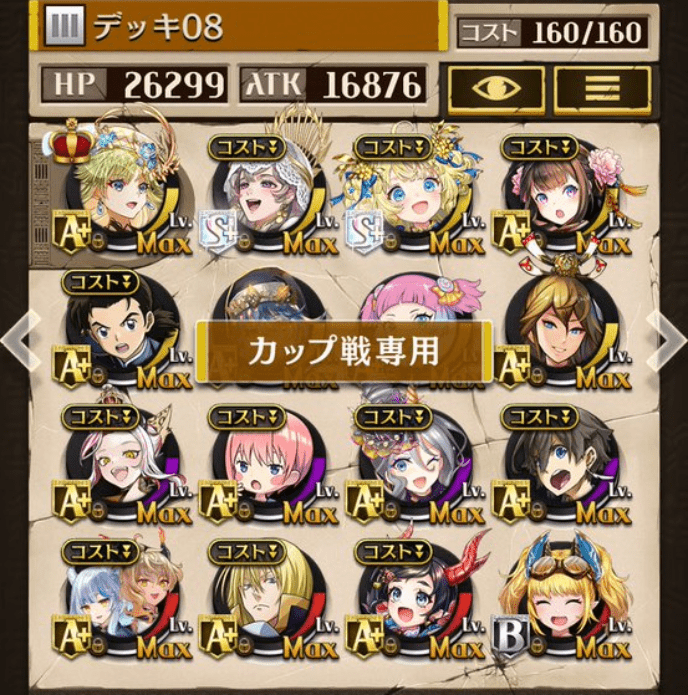Tap the デッキ08 deck name bar

pos(240,27)
